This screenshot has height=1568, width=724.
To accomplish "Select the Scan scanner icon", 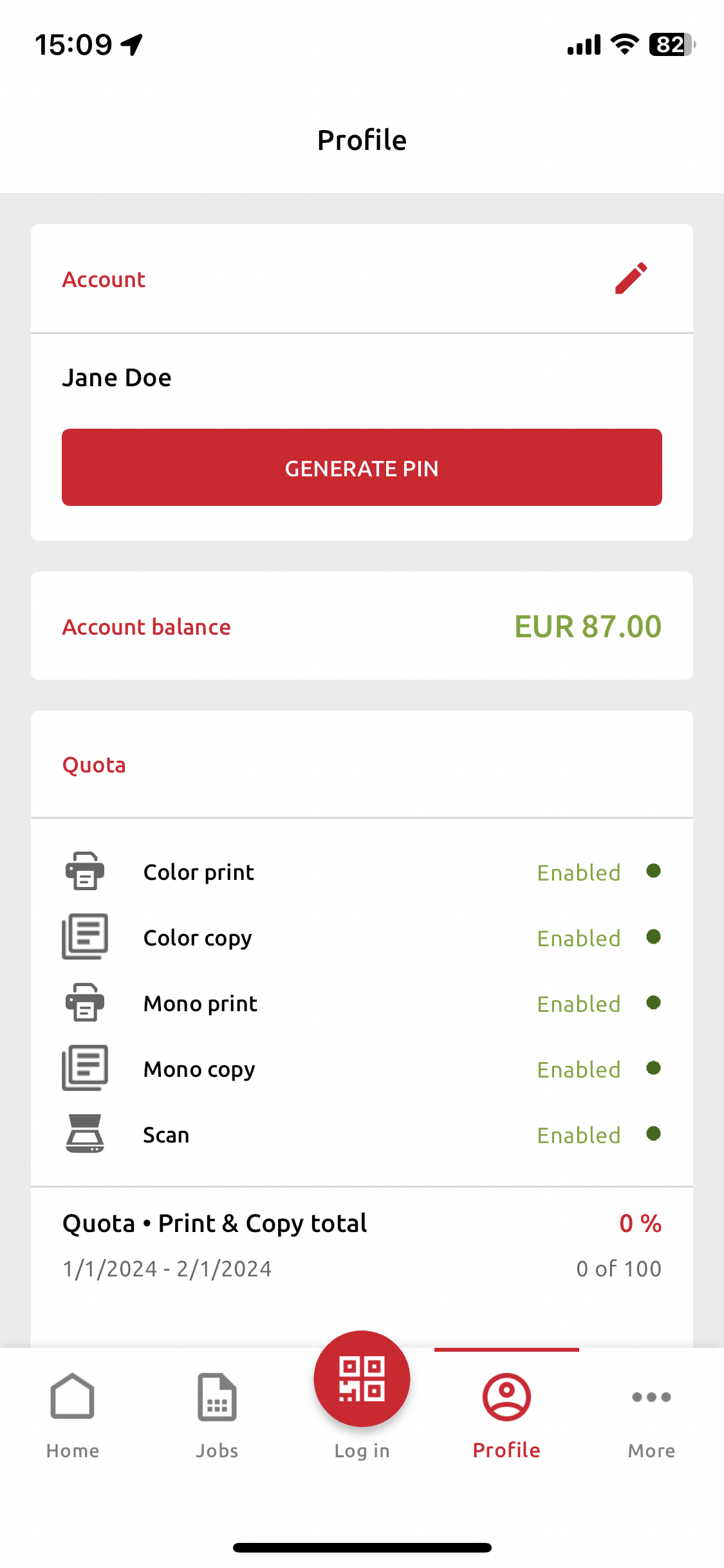I will pyautogui.click(x=84, y=1134).
